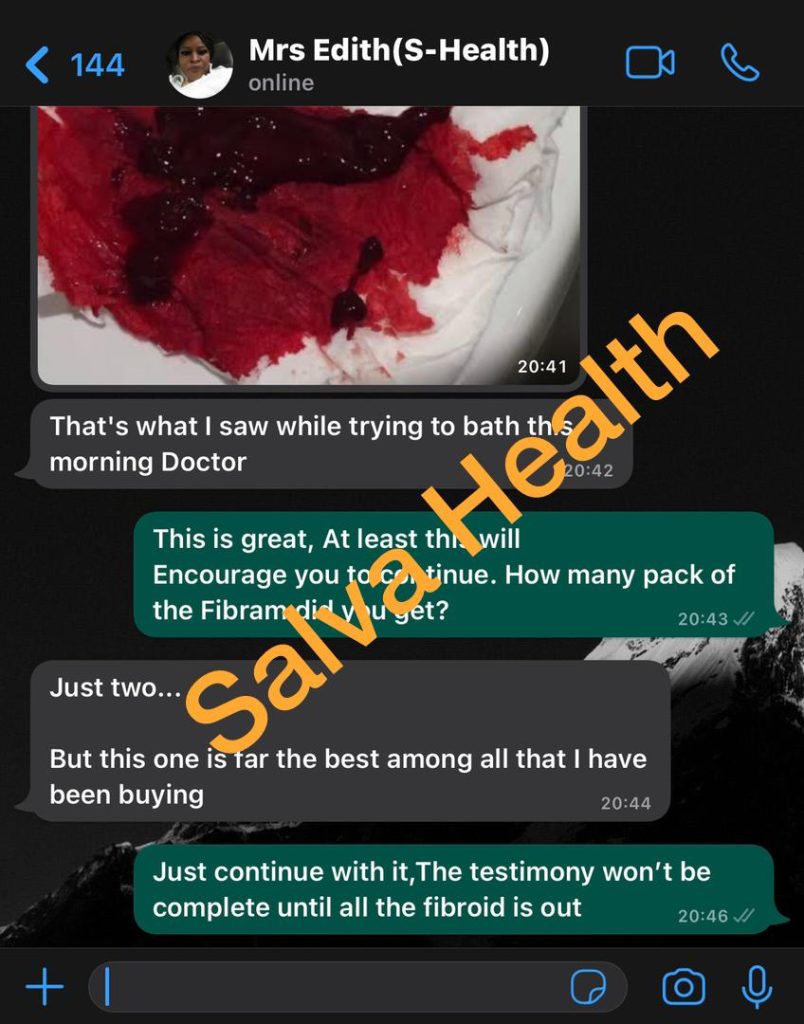The width and height of the screenshot is (804, 1024).
Task: Open the camera to take a photo
Action: point(684,988)
